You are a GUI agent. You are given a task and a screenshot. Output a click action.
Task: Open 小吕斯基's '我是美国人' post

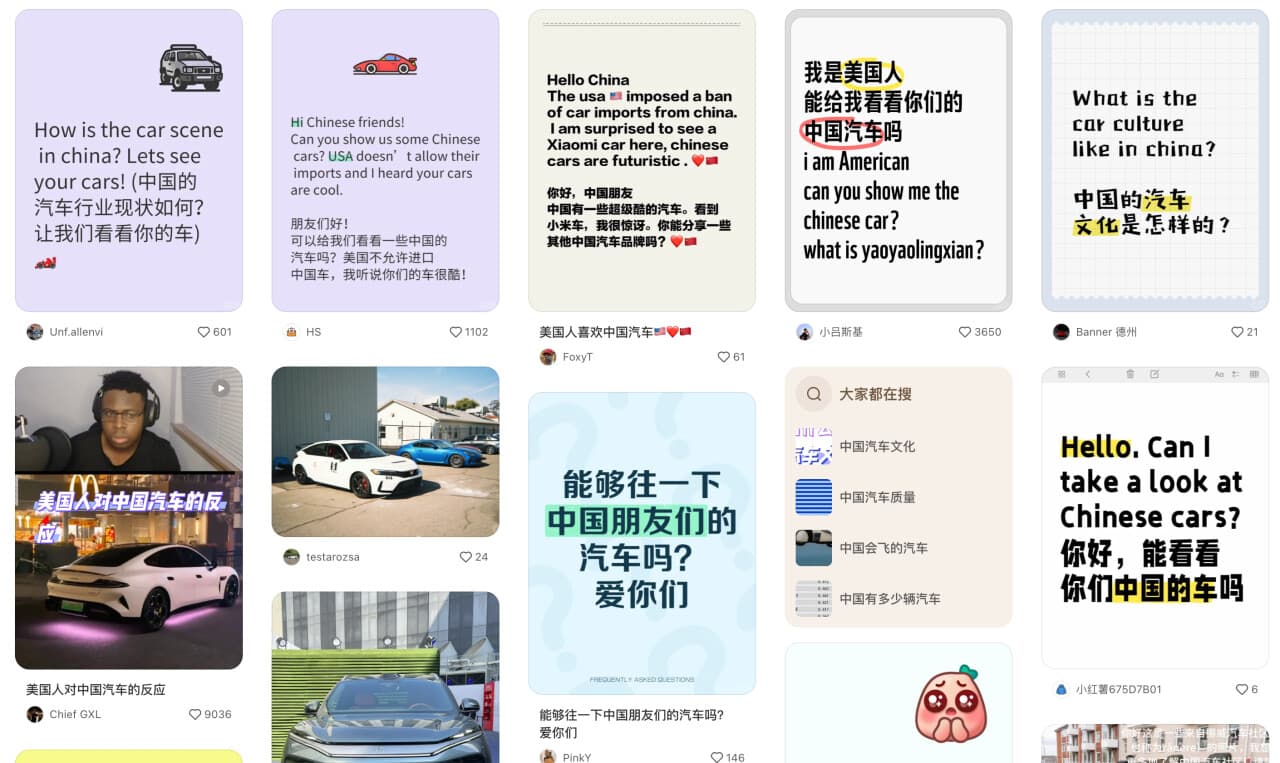tap(898, 160)
